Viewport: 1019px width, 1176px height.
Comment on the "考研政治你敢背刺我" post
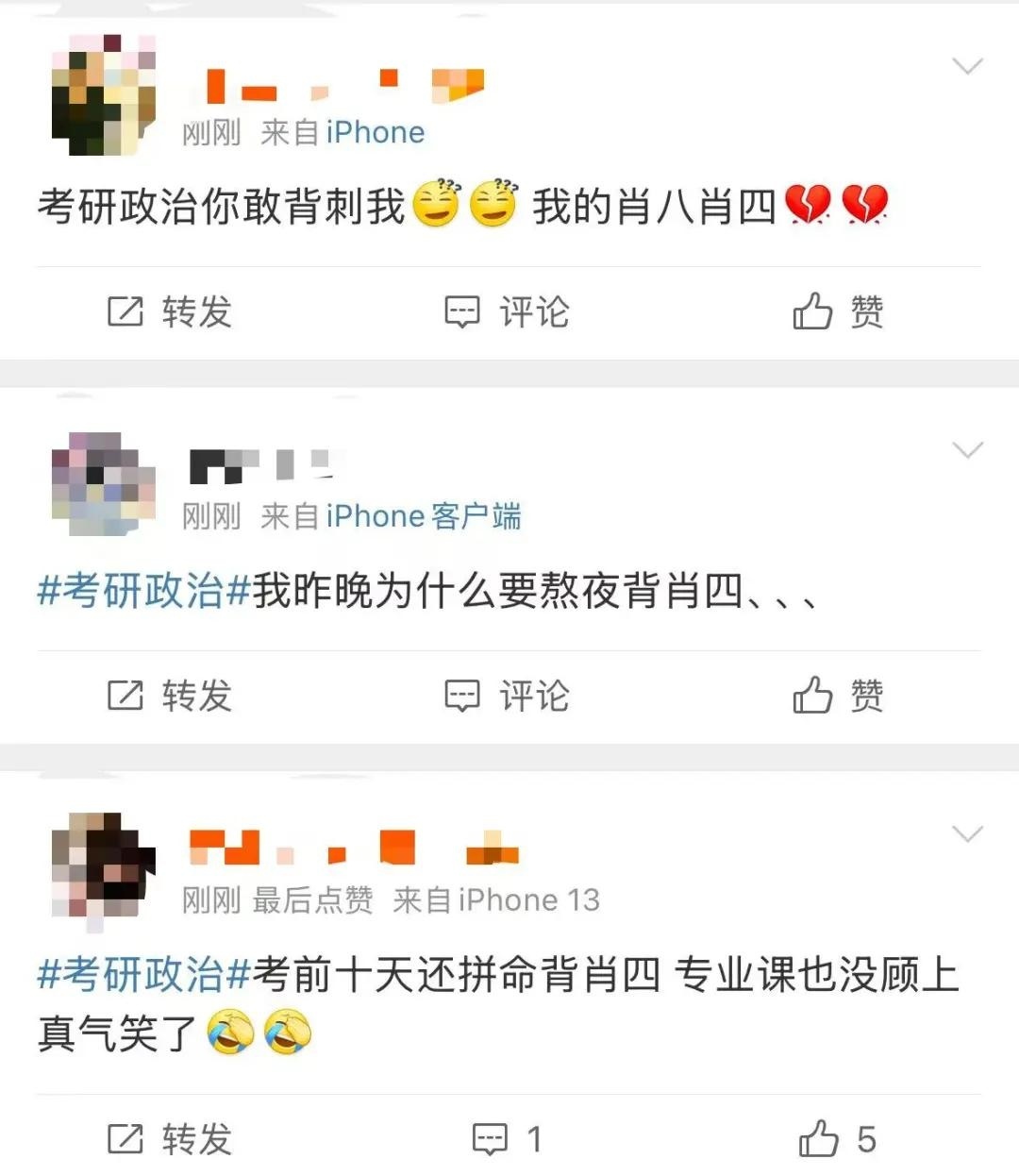507,311
